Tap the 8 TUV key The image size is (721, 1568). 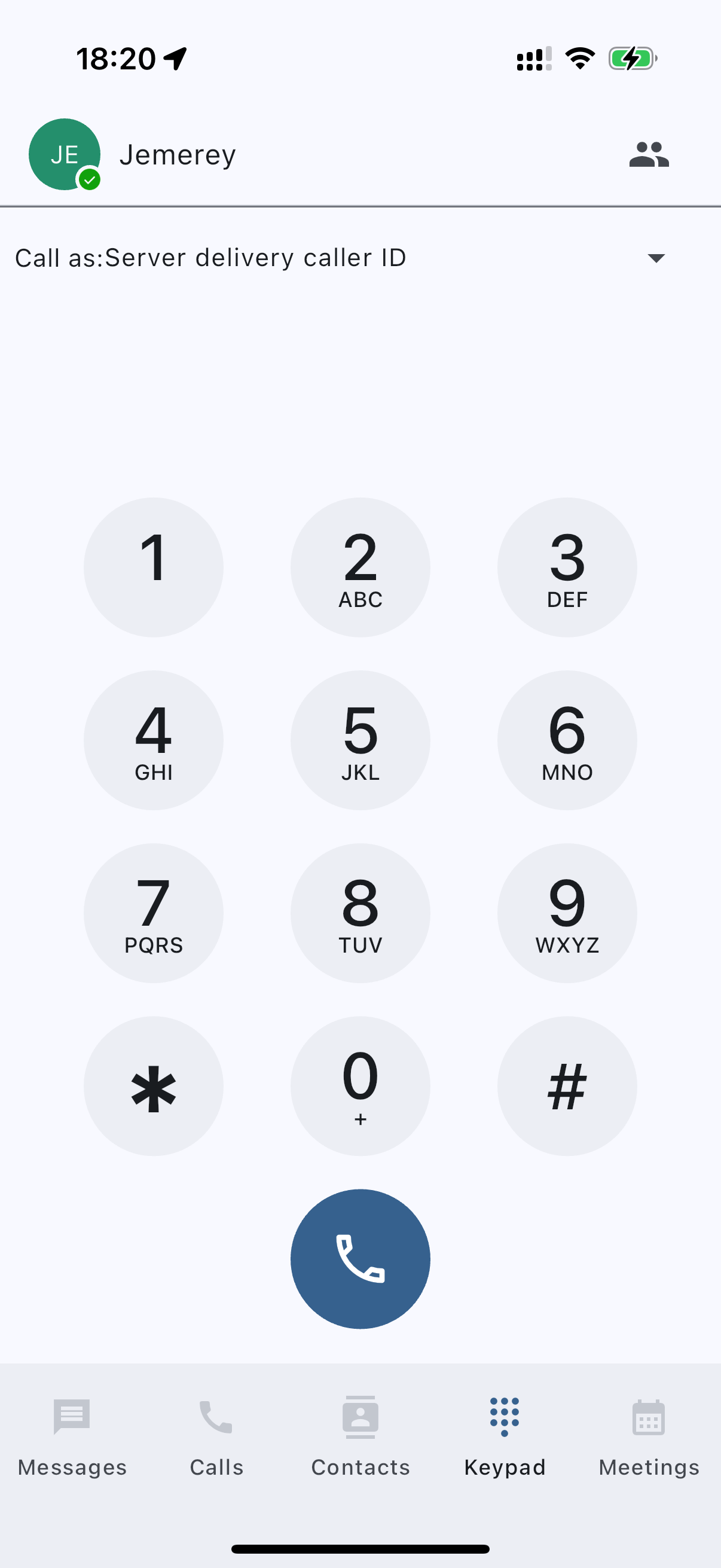360,913
